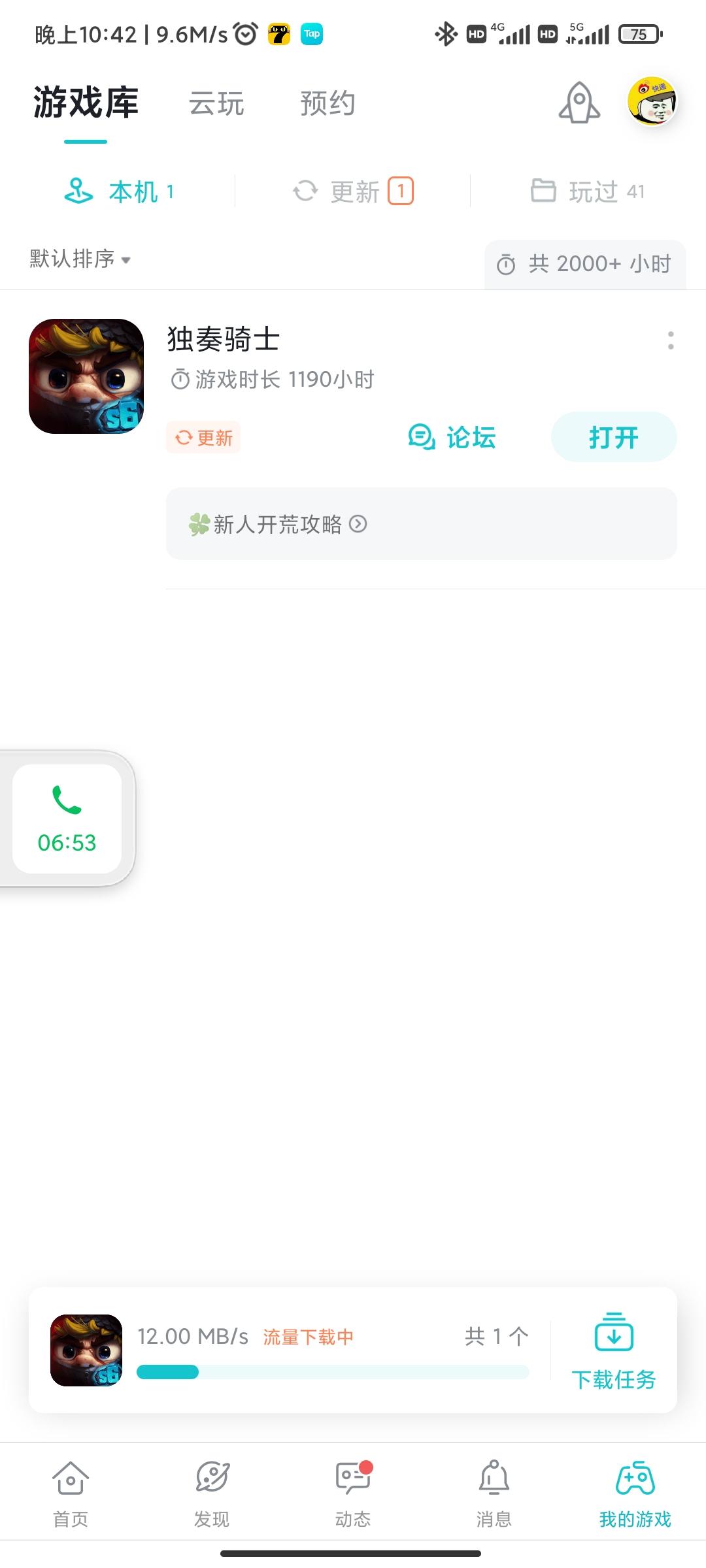706x1568 pixels.
Task: Tap the 首页 home icon in bottom bar
Action: [x=71, y=1480]
